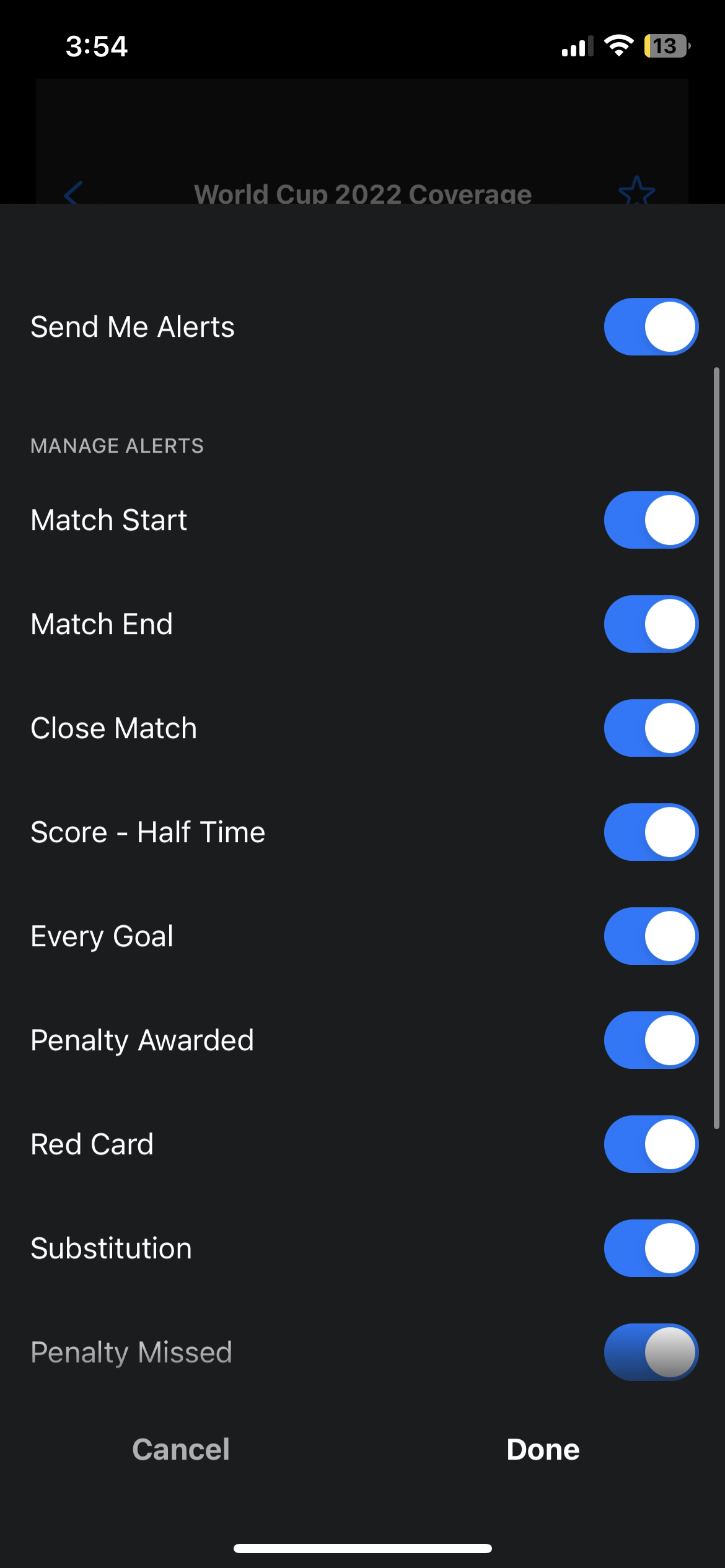
Task: Toggle the Match End alert
Action: click(x=651, y=624)
